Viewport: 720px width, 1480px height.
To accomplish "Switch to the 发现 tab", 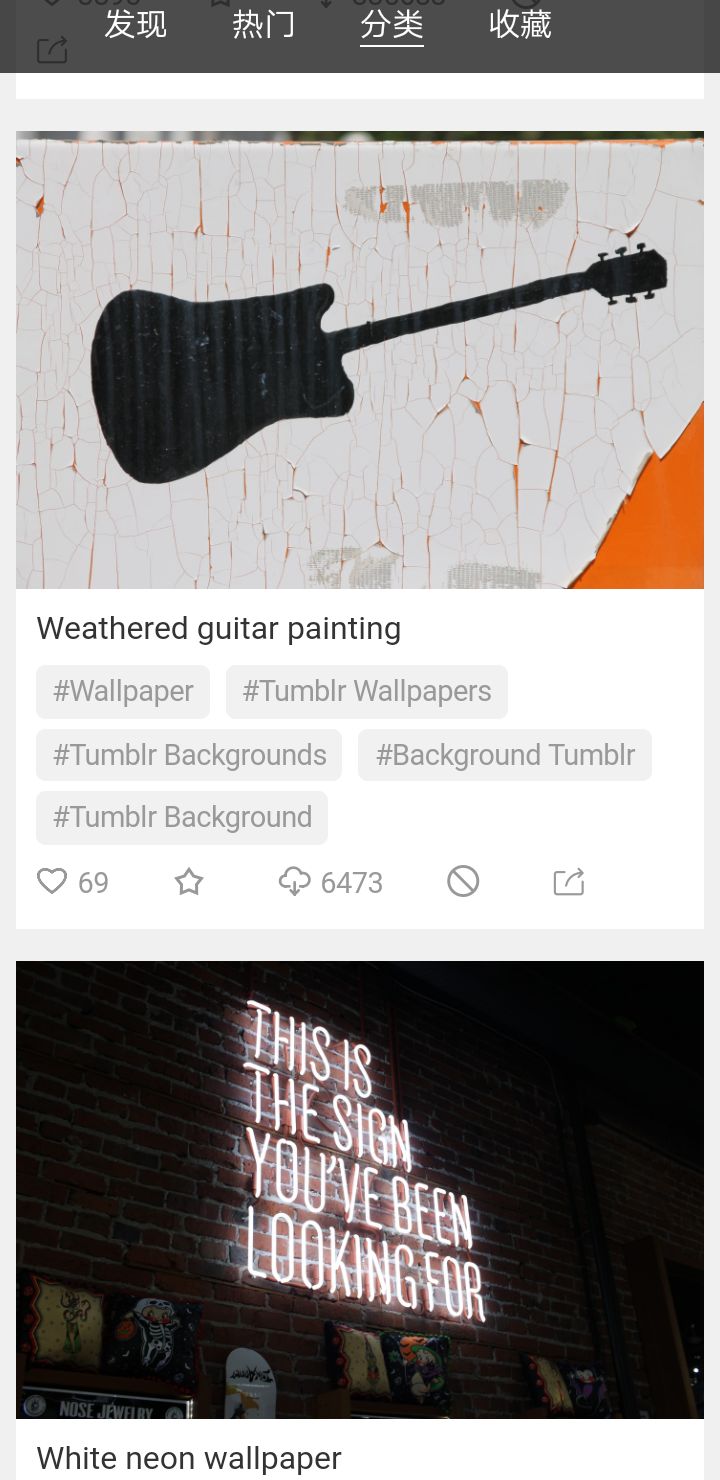I will click(x=135, y=25).
